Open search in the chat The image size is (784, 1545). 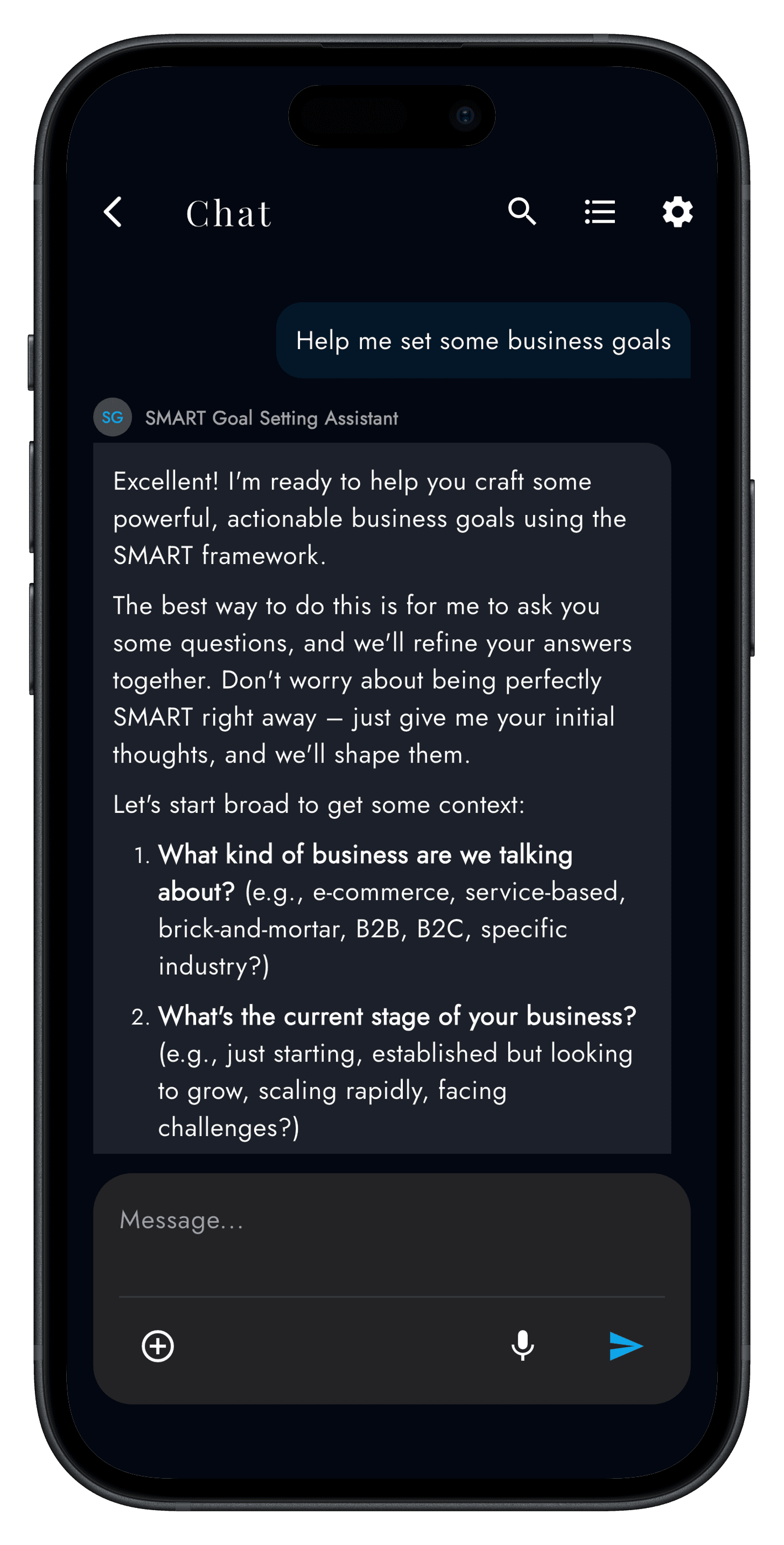coord(522,212)
